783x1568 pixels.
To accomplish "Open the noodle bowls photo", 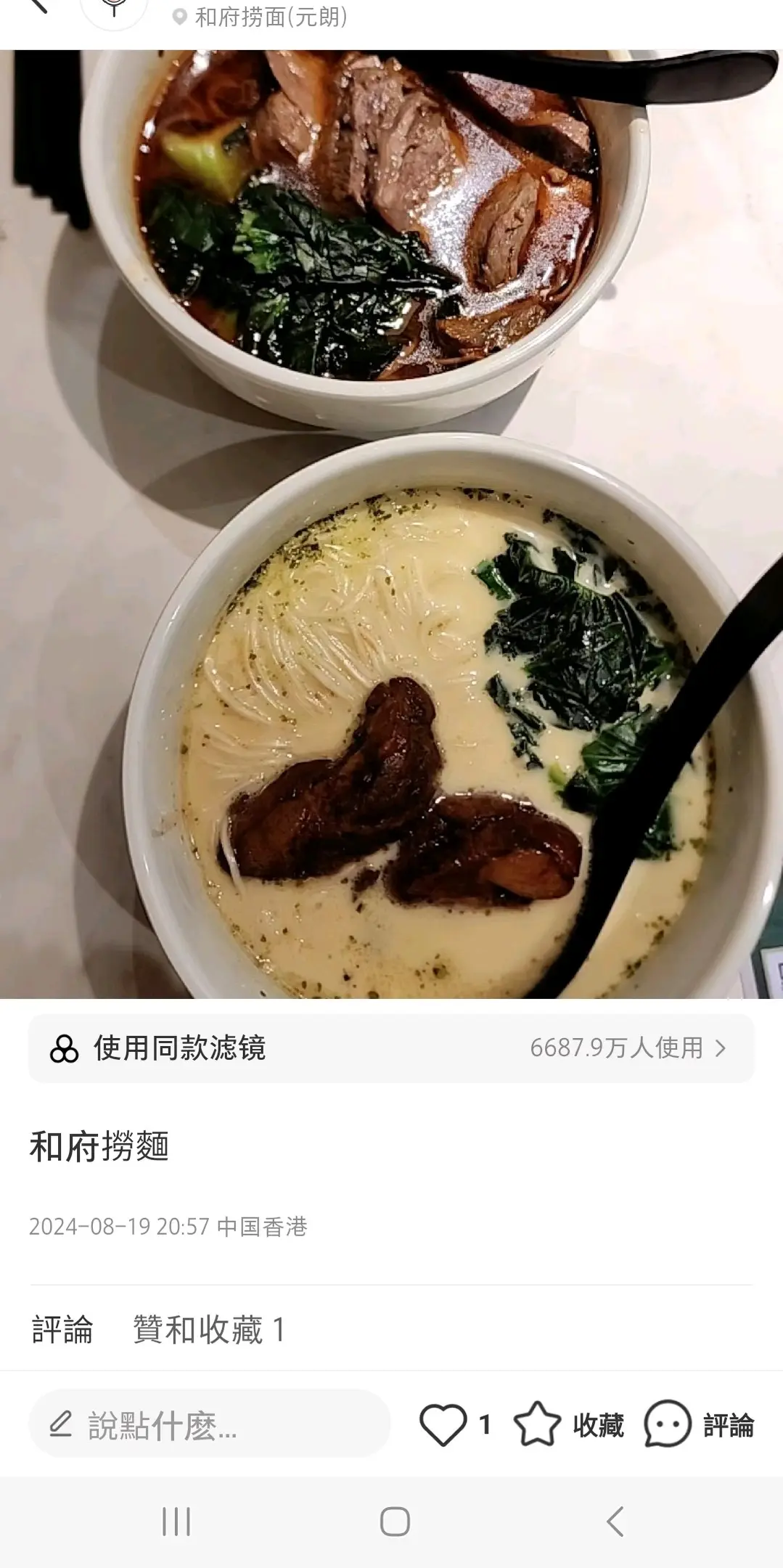I will click(392, 523).
